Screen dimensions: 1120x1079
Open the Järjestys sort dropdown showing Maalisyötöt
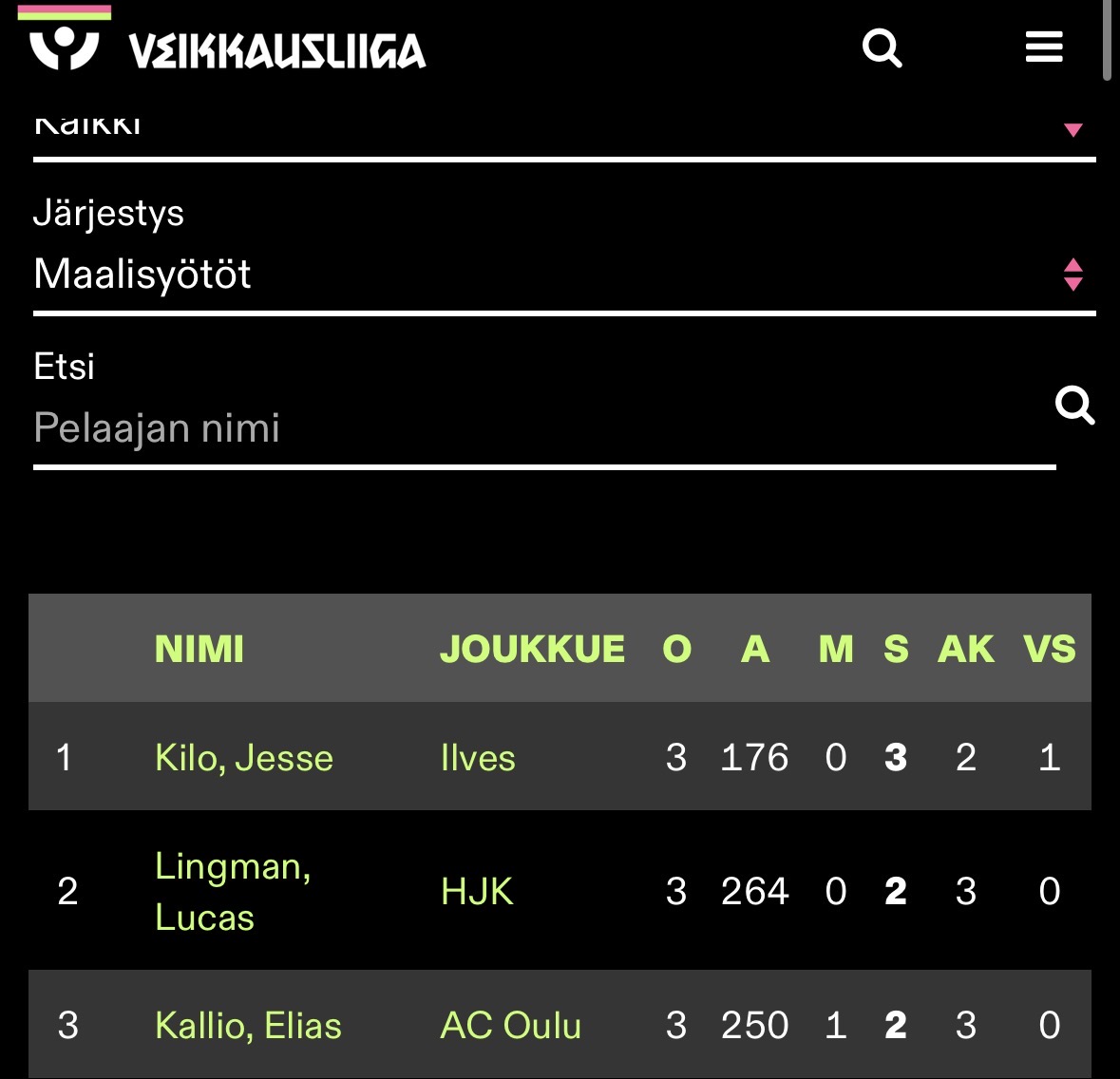click(x=564, y=274)
